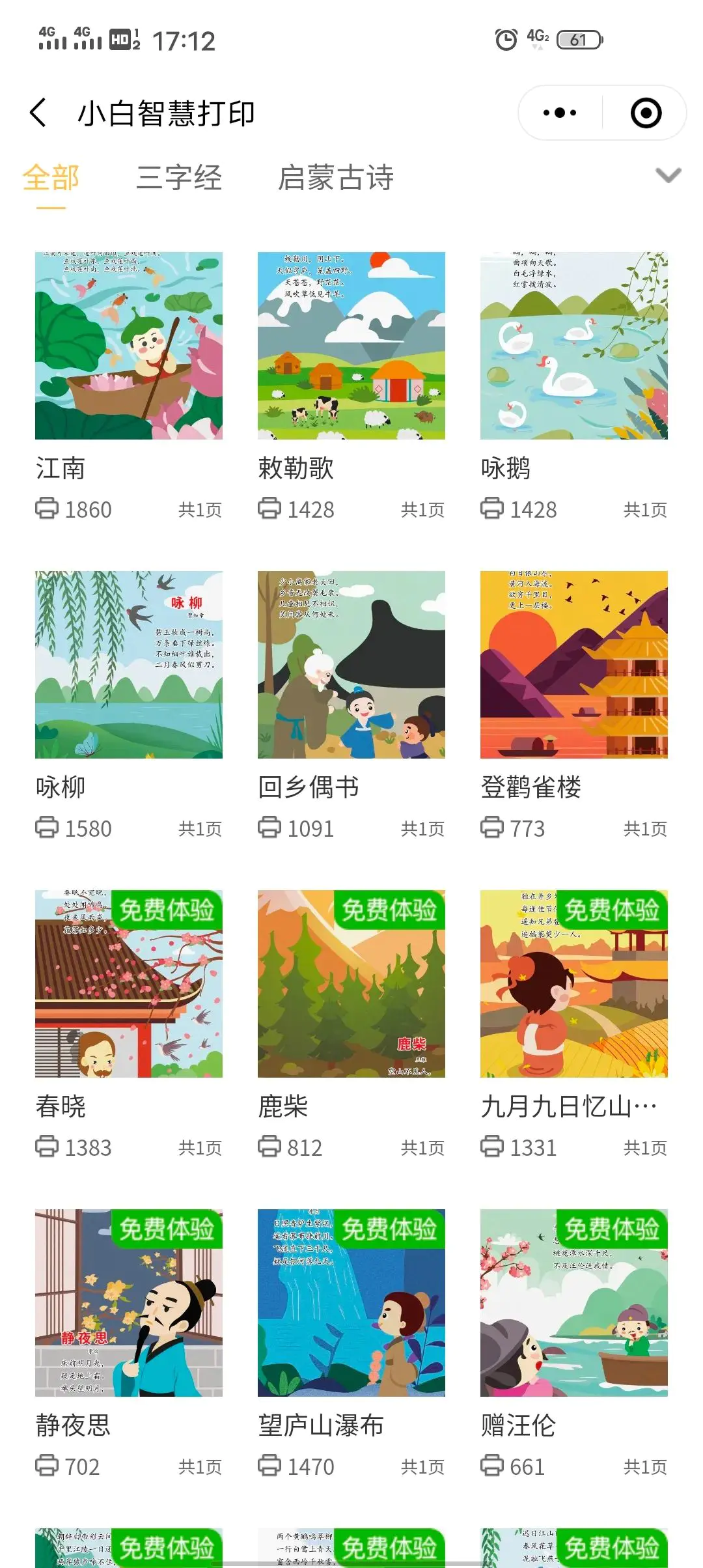View the 赠汪伦 poem card
The height and width of the screenshot is (1568, 703).
click(574, 1303)
